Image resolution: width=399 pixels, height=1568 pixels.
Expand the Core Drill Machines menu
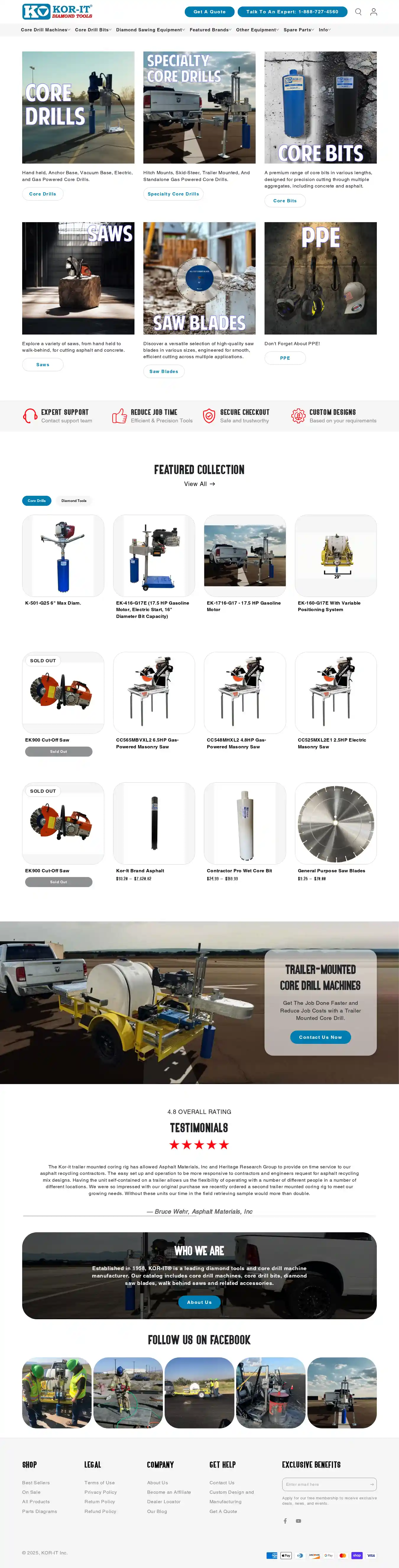[x=45, y=30]
